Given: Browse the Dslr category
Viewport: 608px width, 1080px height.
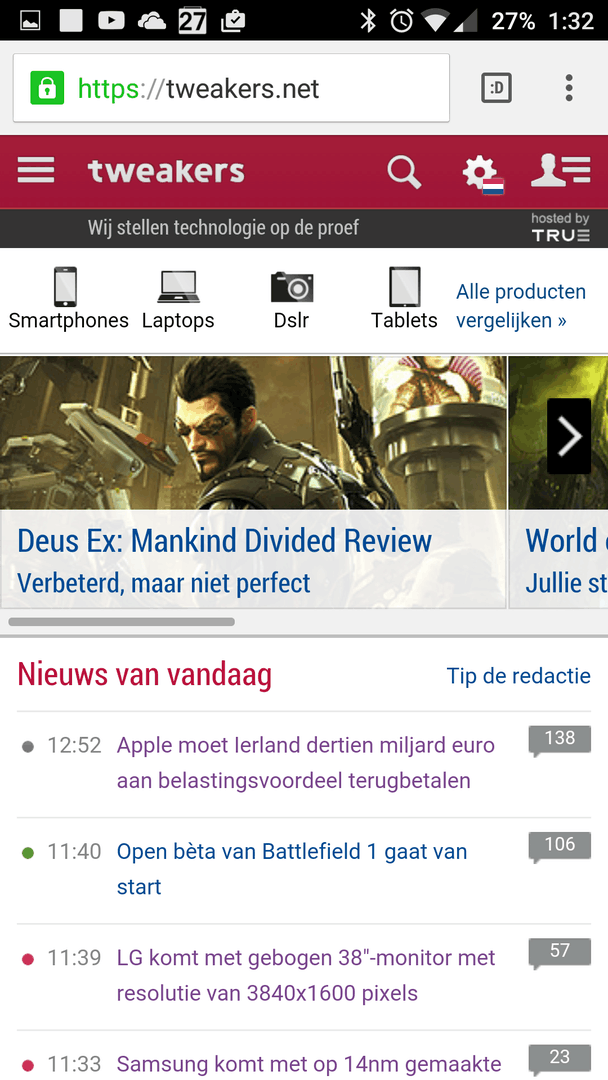Looking at the screenshot, I should 292,299.
